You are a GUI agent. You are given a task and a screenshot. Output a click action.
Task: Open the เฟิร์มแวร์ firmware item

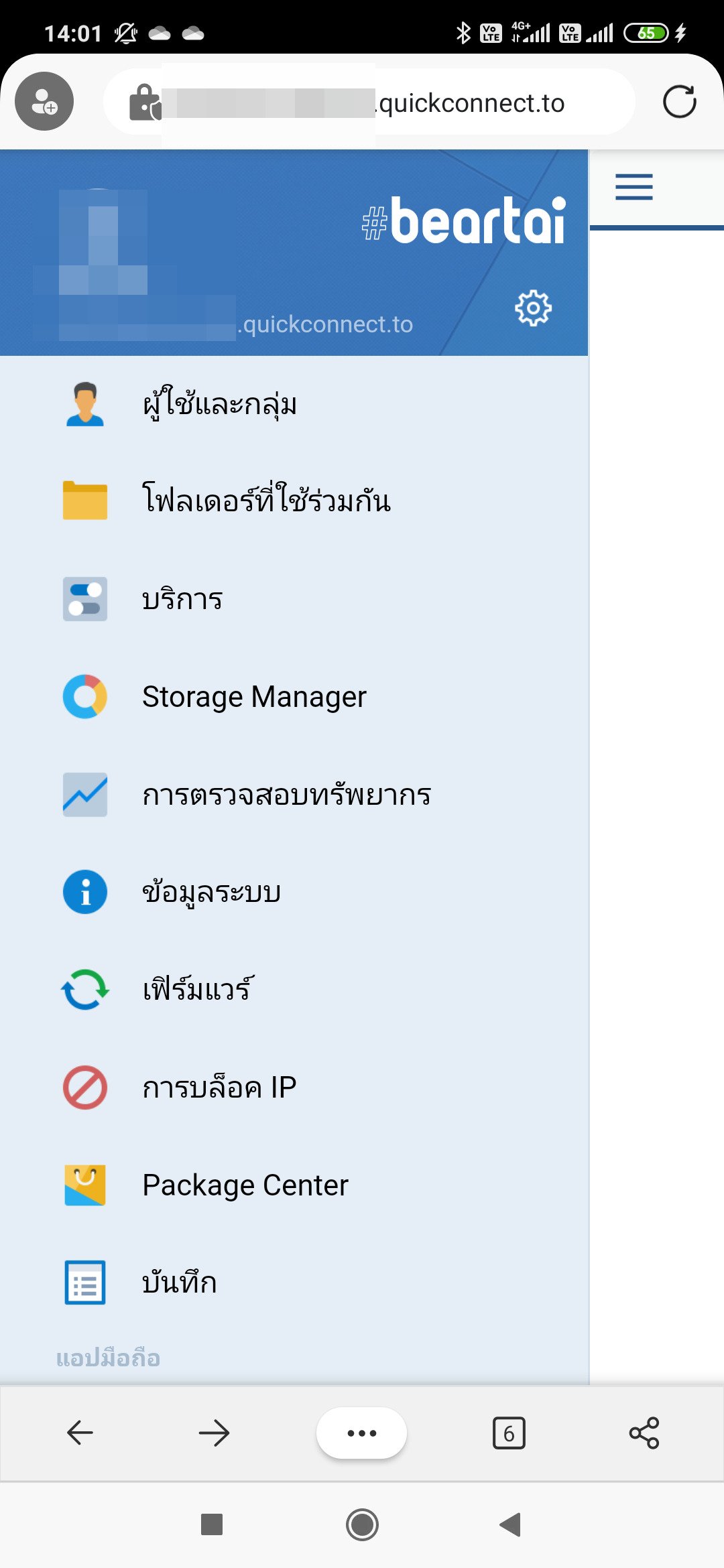[294, 990]
